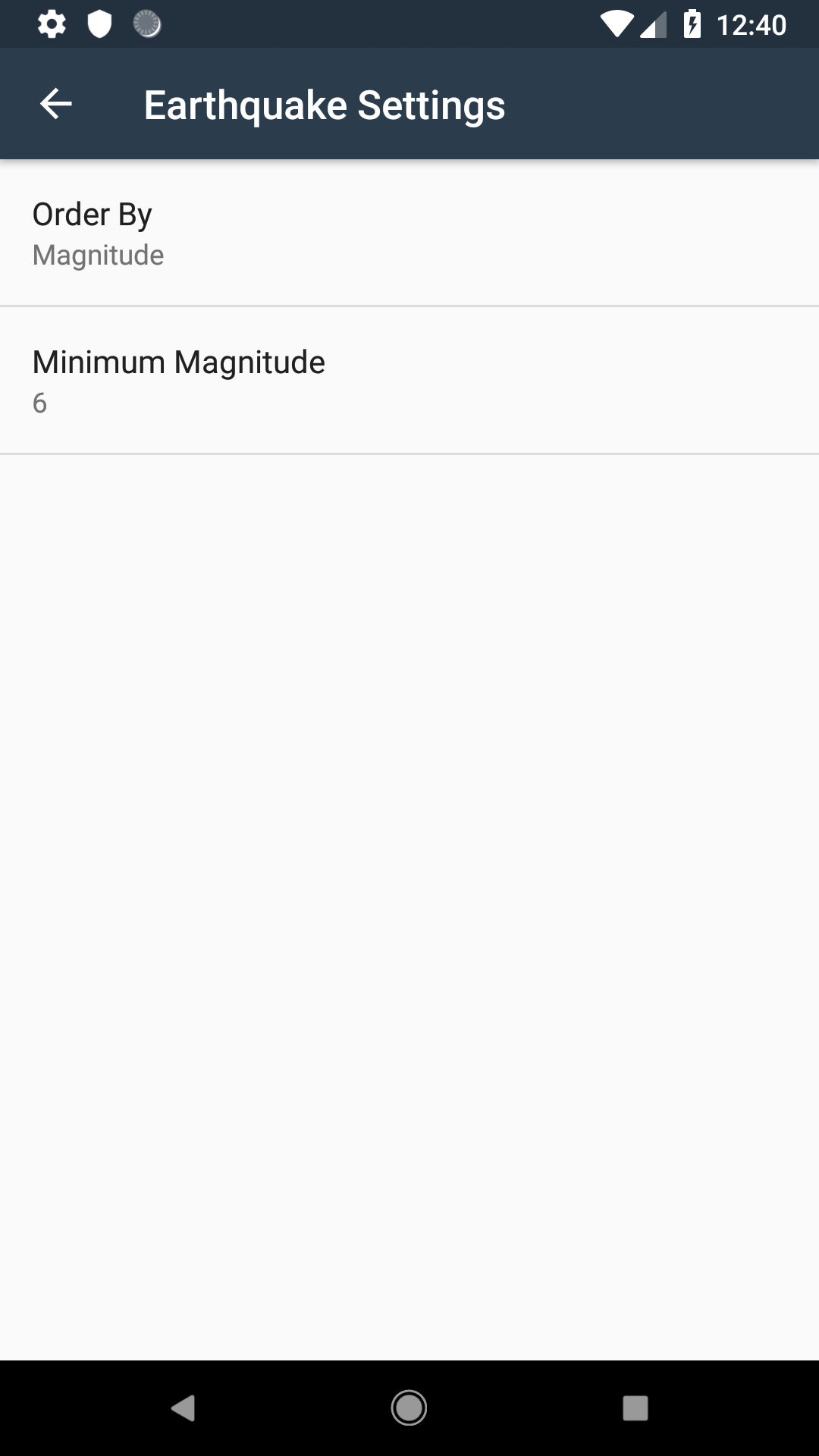Screen dimensions: 819x1456
Task: Click the Order By label text
Action: (x=91, y=213)
